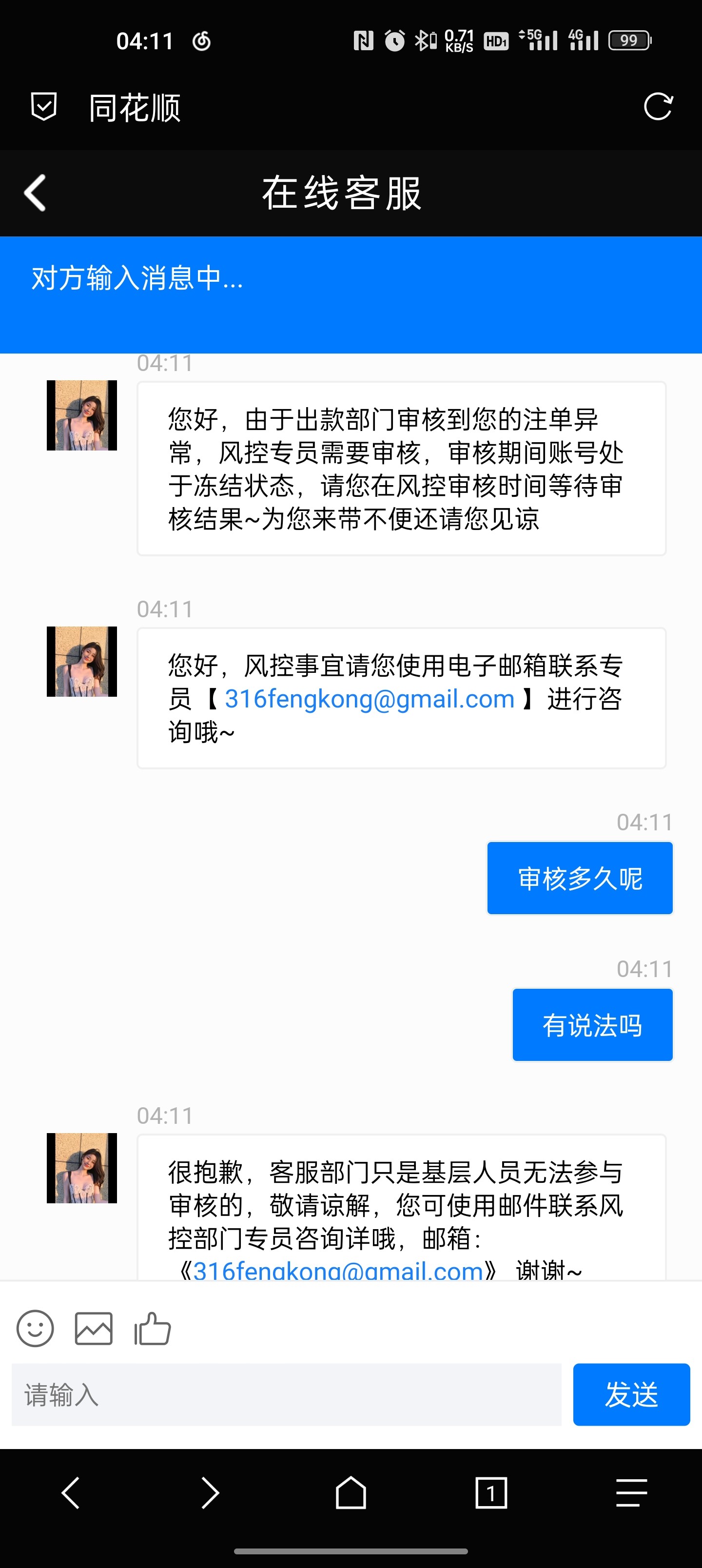Go back from the 在线客服 chat page
The height and width of the screenshot is (1568, 702).
click(35, 193)
